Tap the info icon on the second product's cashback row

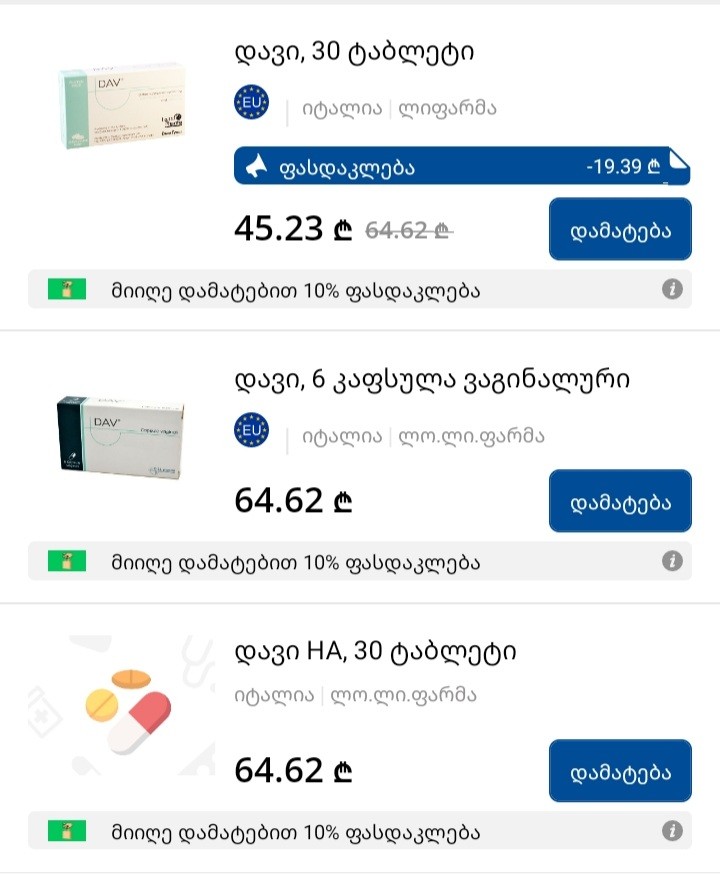point(673,561)
